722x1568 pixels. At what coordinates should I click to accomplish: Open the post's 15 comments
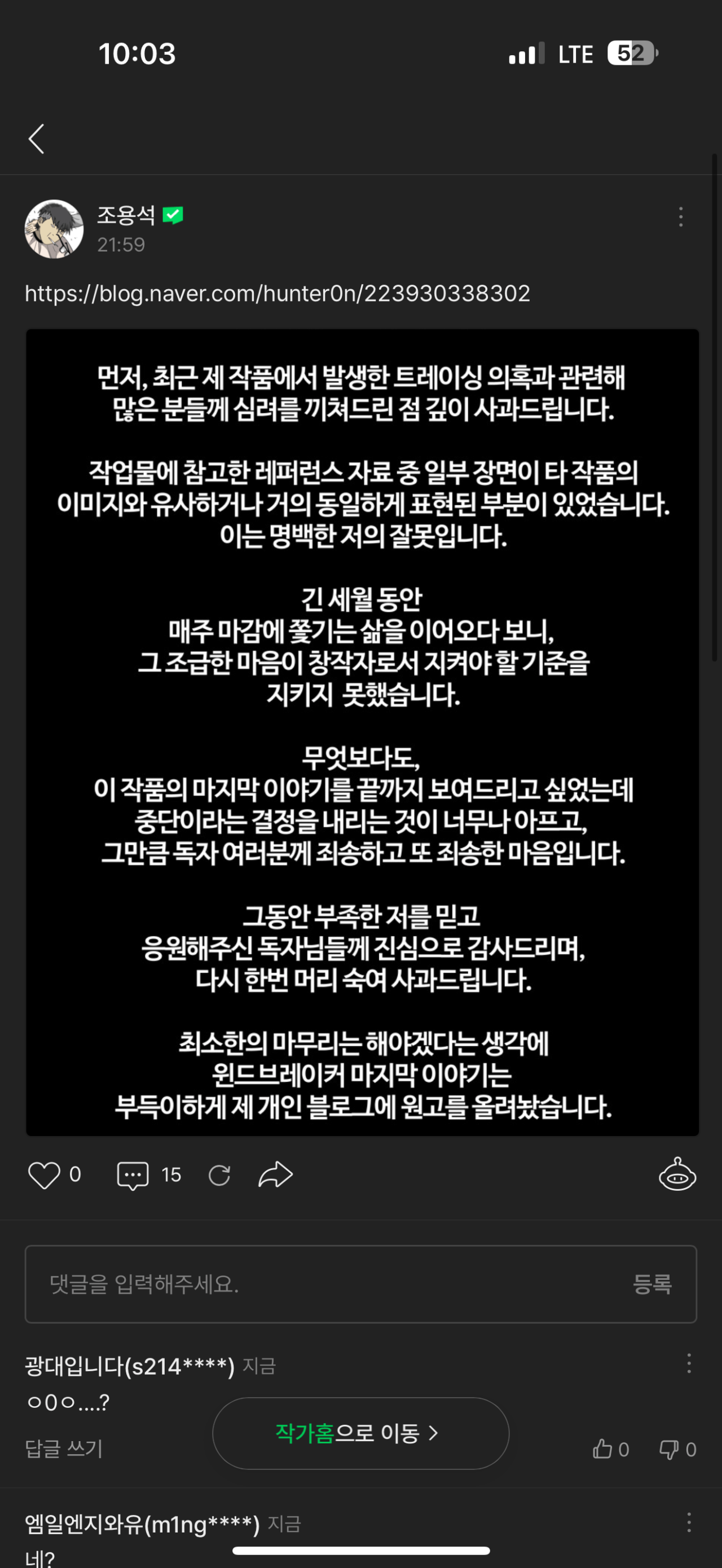(x=133, y=1175)
